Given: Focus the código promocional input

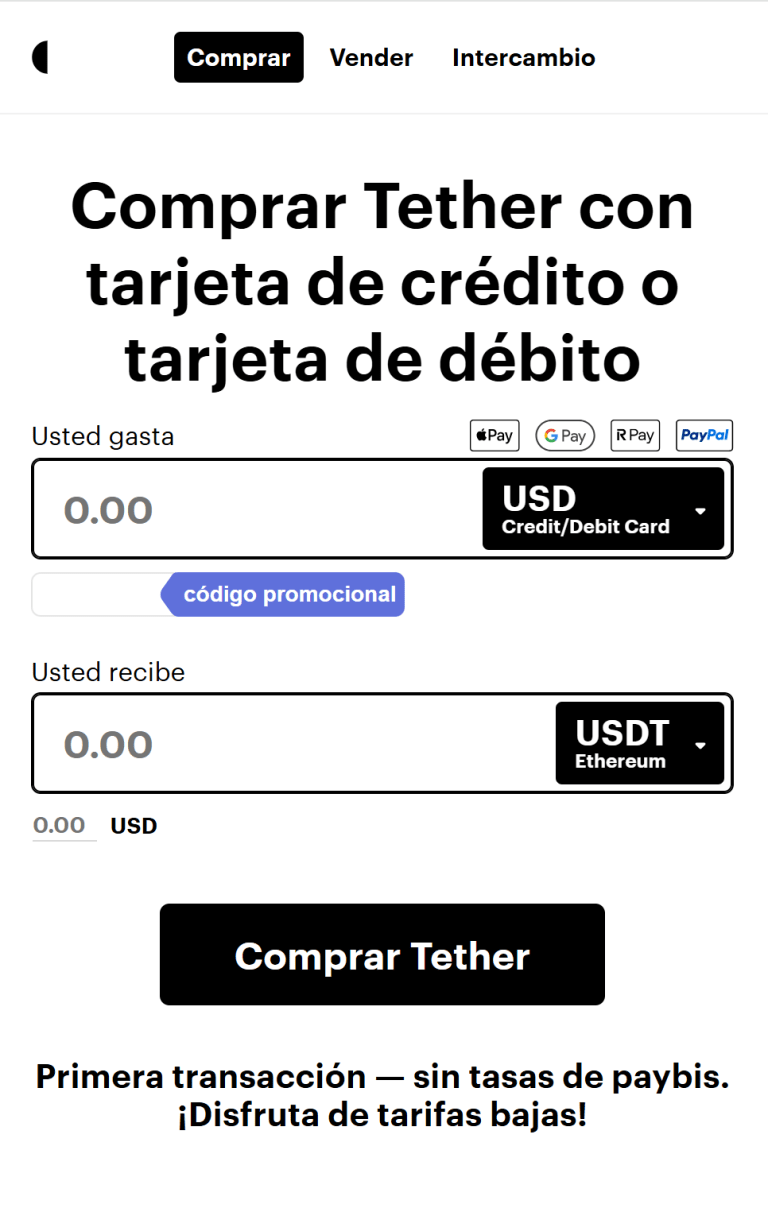Looking at the screenshot, I should coord(96,595).
